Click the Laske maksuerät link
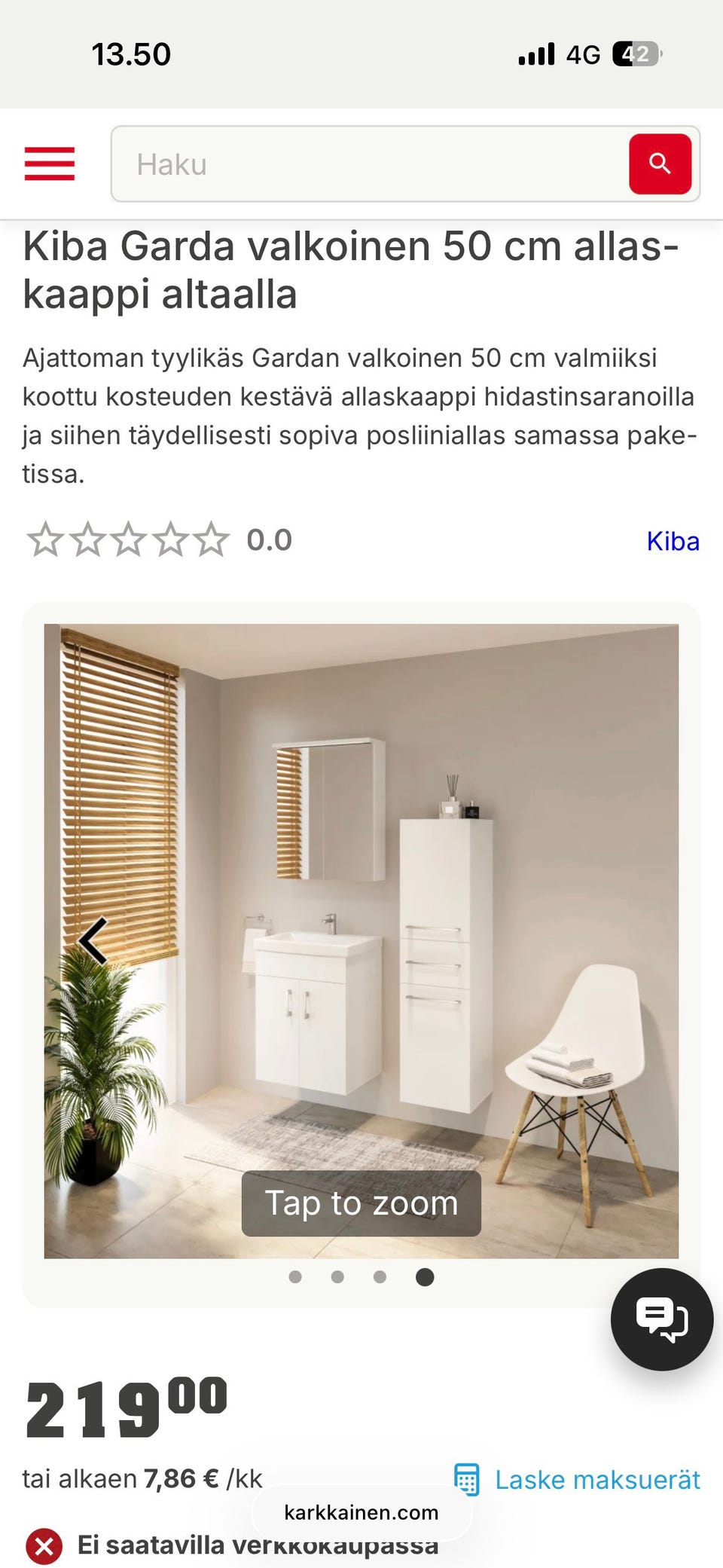The width and height of the screenshot is (723, 1568). coord(596,1478)
